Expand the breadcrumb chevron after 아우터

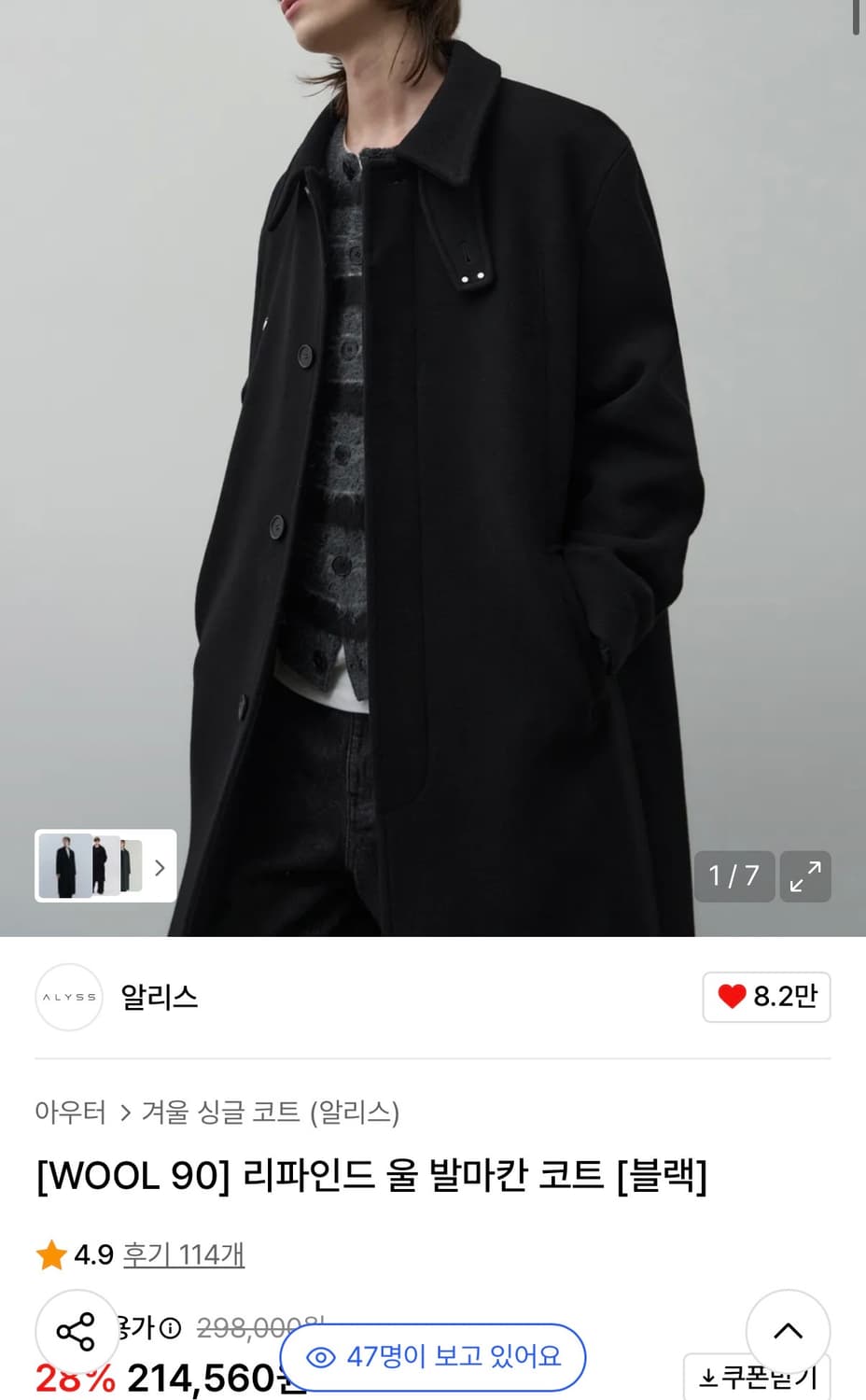pos(122,1113)
